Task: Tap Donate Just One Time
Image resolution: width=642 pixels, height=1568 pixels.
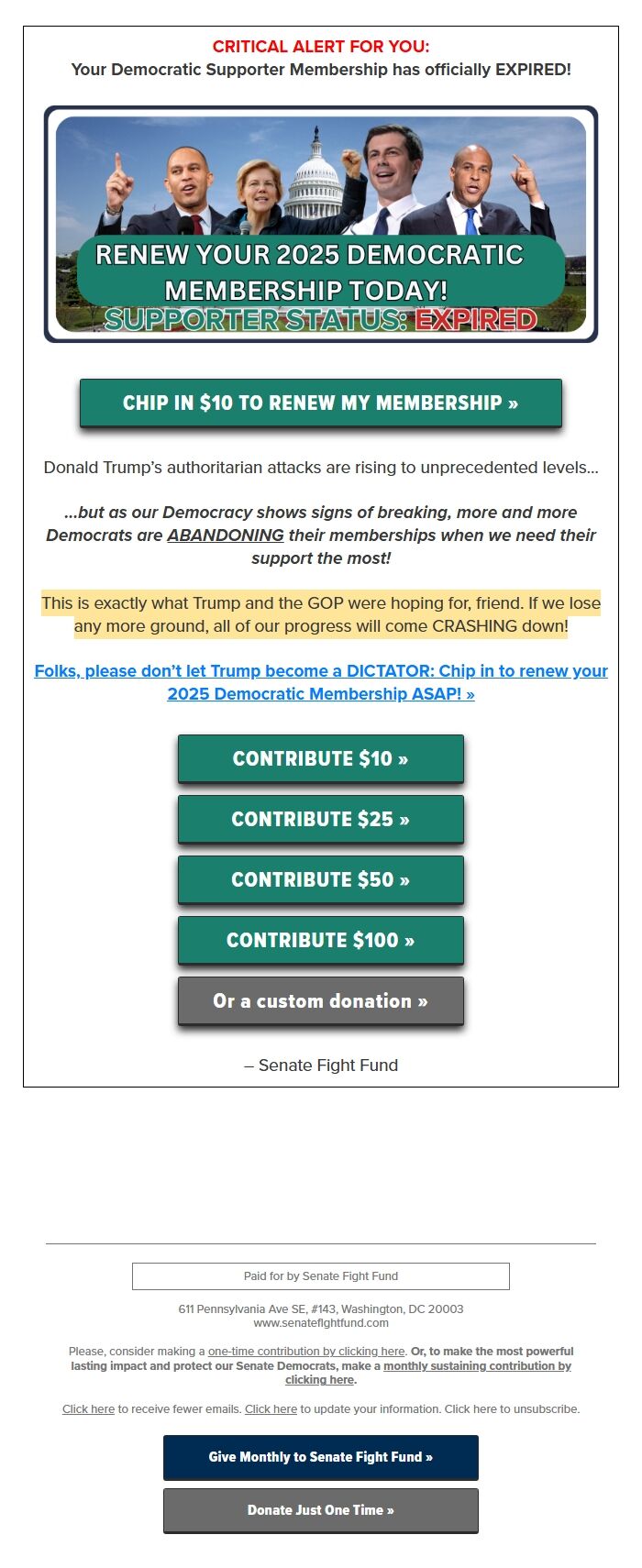Action: click(x=321, y=1511)
